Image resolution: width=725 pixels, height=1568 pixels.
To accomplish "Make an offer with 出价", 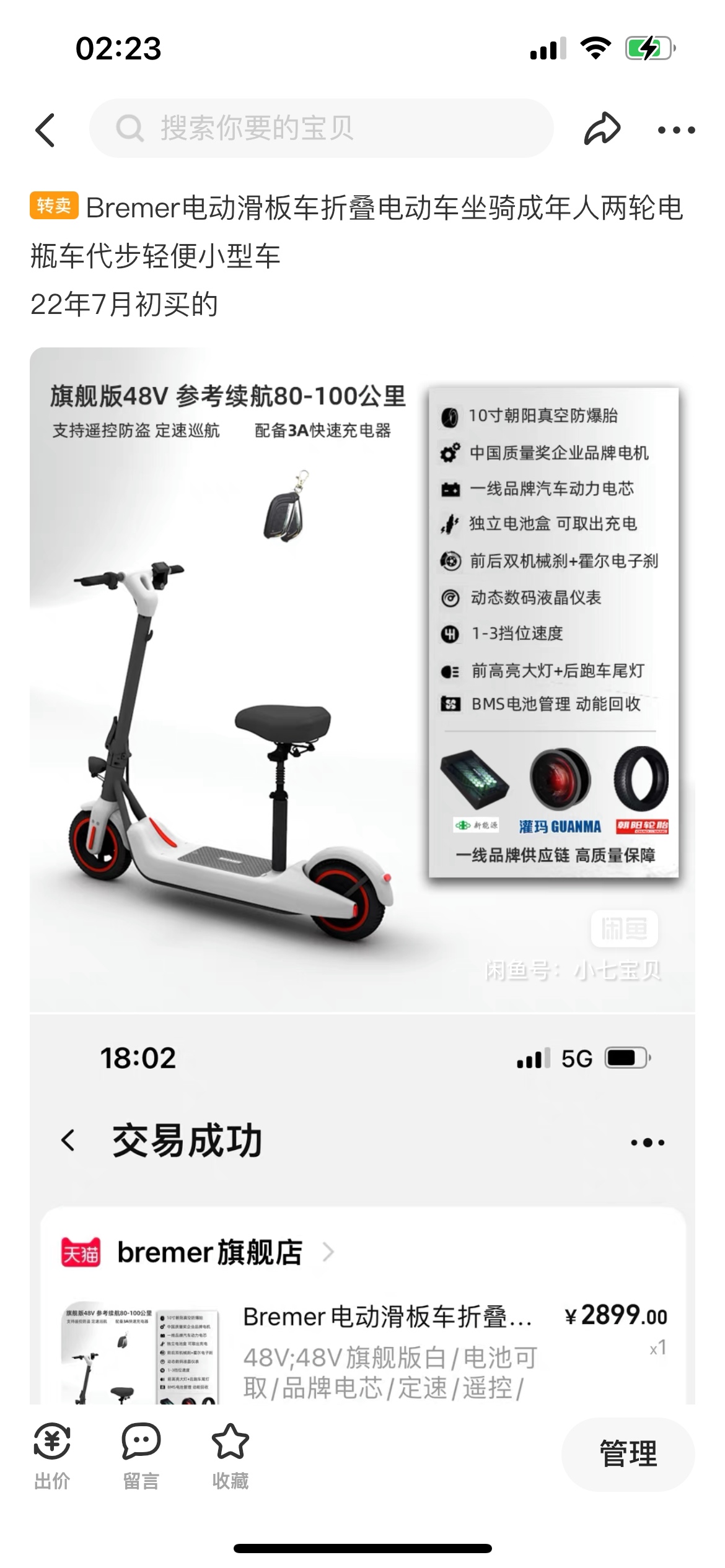I will coord(52,1457).
